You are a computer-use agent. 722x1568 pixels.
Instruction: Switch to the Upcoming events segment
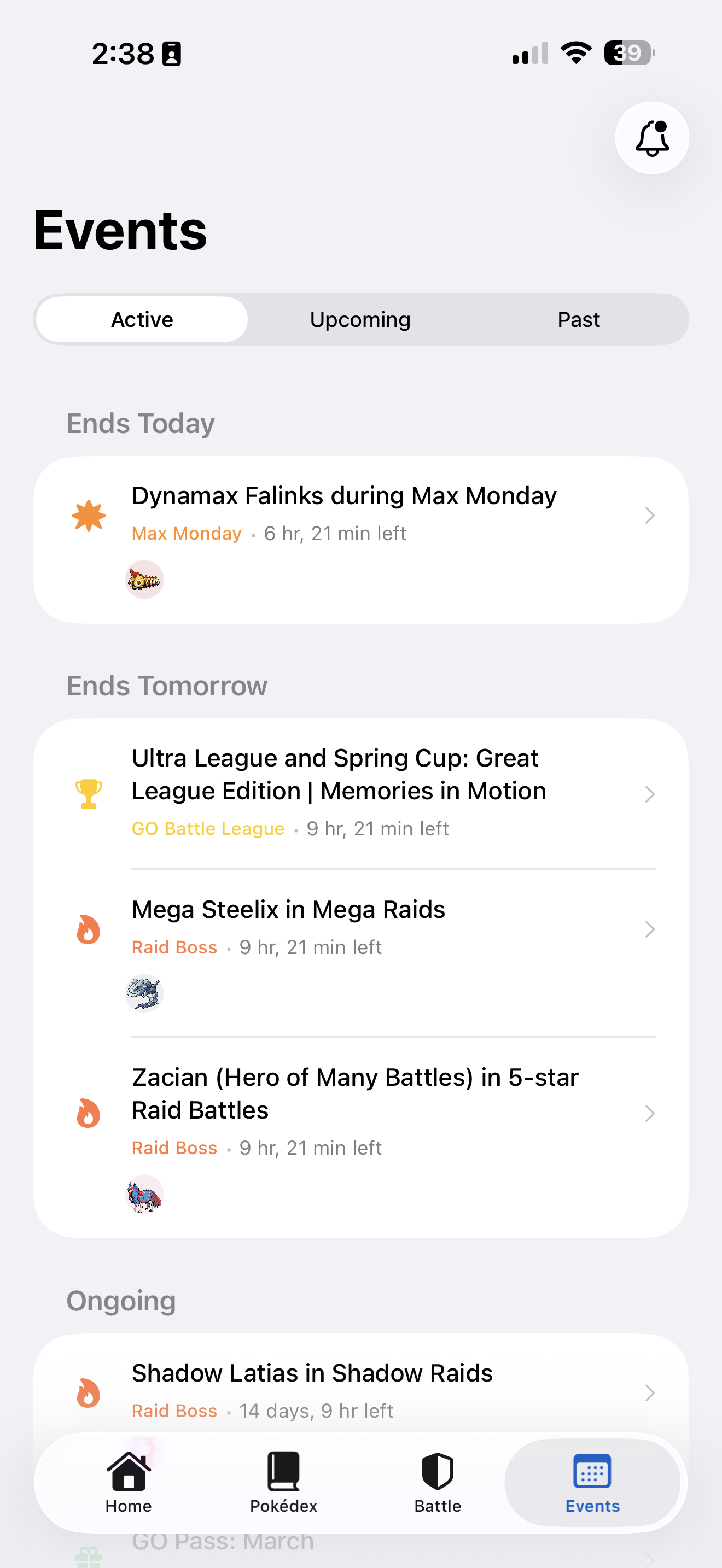pos(360,320)
